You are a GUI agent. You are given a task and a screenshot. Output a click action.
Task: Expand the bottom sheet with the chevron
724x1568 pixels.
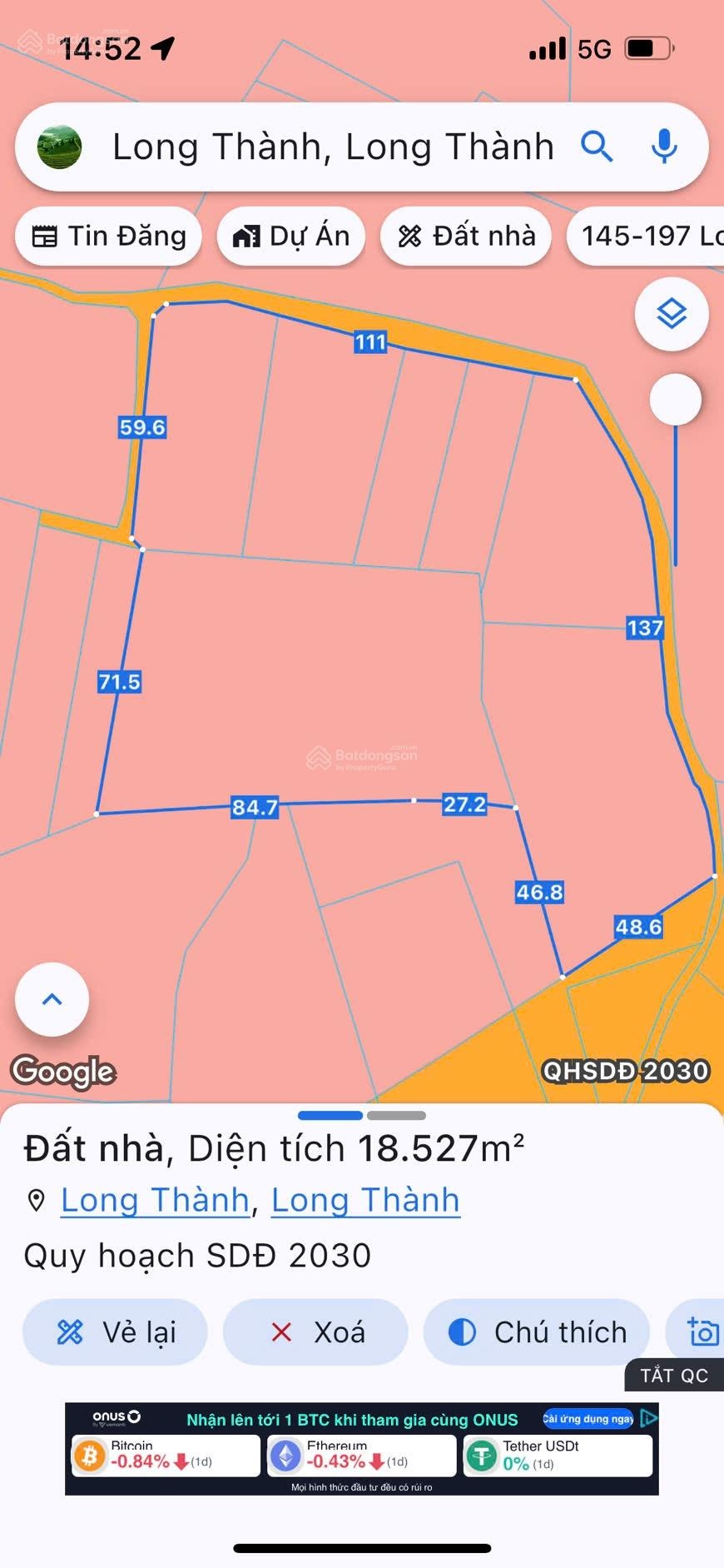51,999
